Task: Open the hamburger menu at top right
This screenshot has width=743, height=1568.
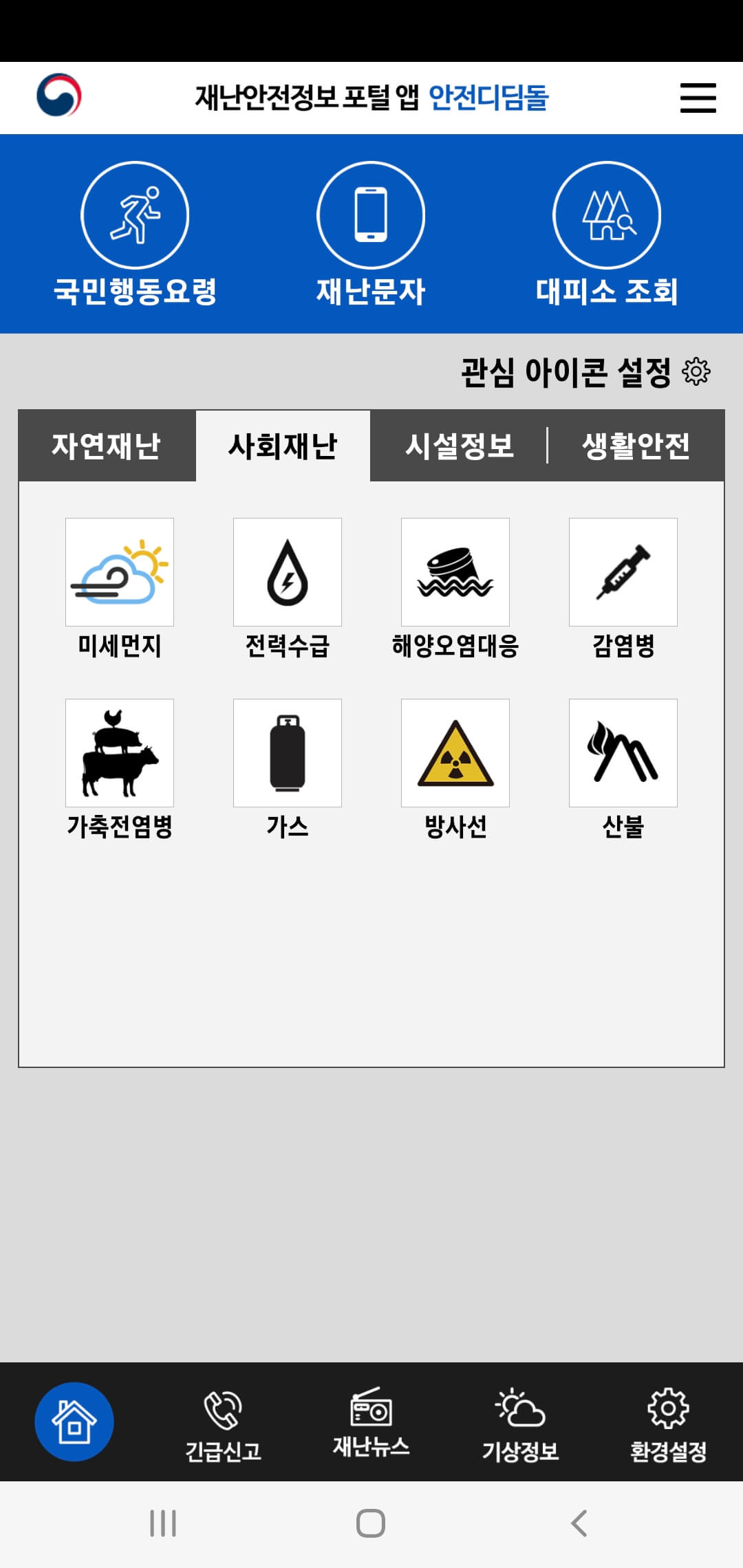Action: click(x=698, y=98)
